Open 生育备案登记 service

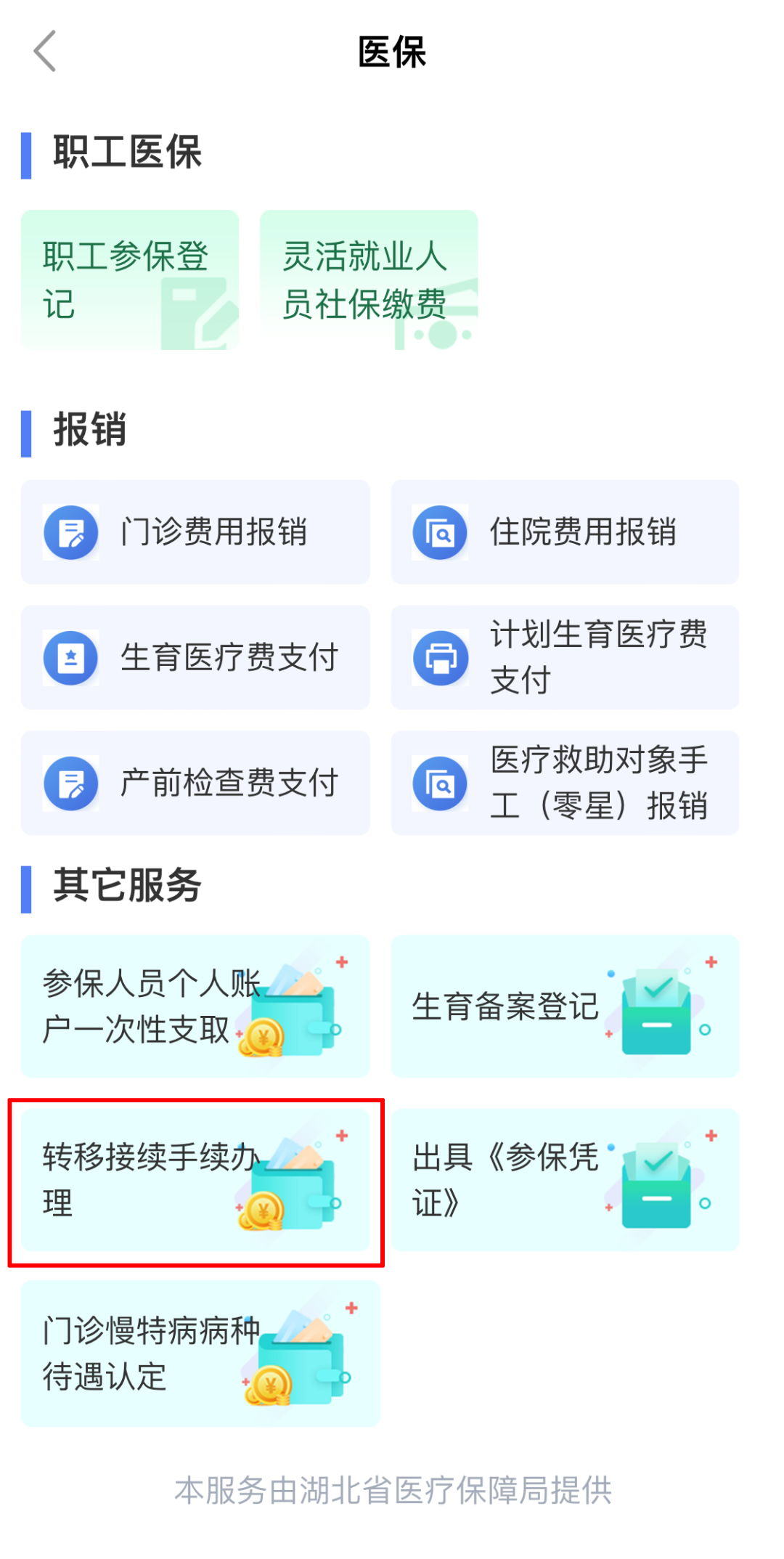[x=565, y=1006]
